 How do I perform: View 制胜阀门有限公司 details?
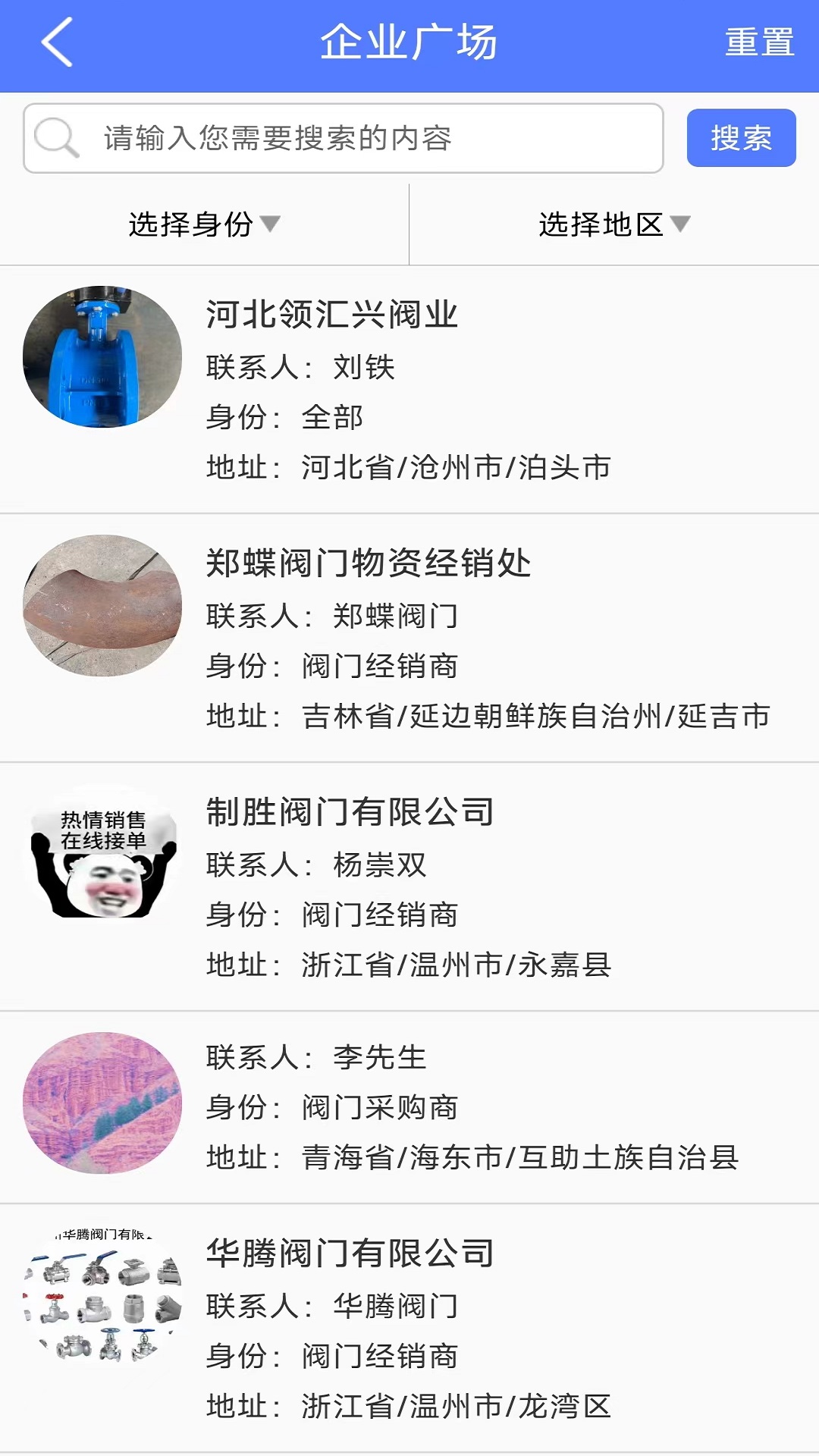click(x=409, y=887)
